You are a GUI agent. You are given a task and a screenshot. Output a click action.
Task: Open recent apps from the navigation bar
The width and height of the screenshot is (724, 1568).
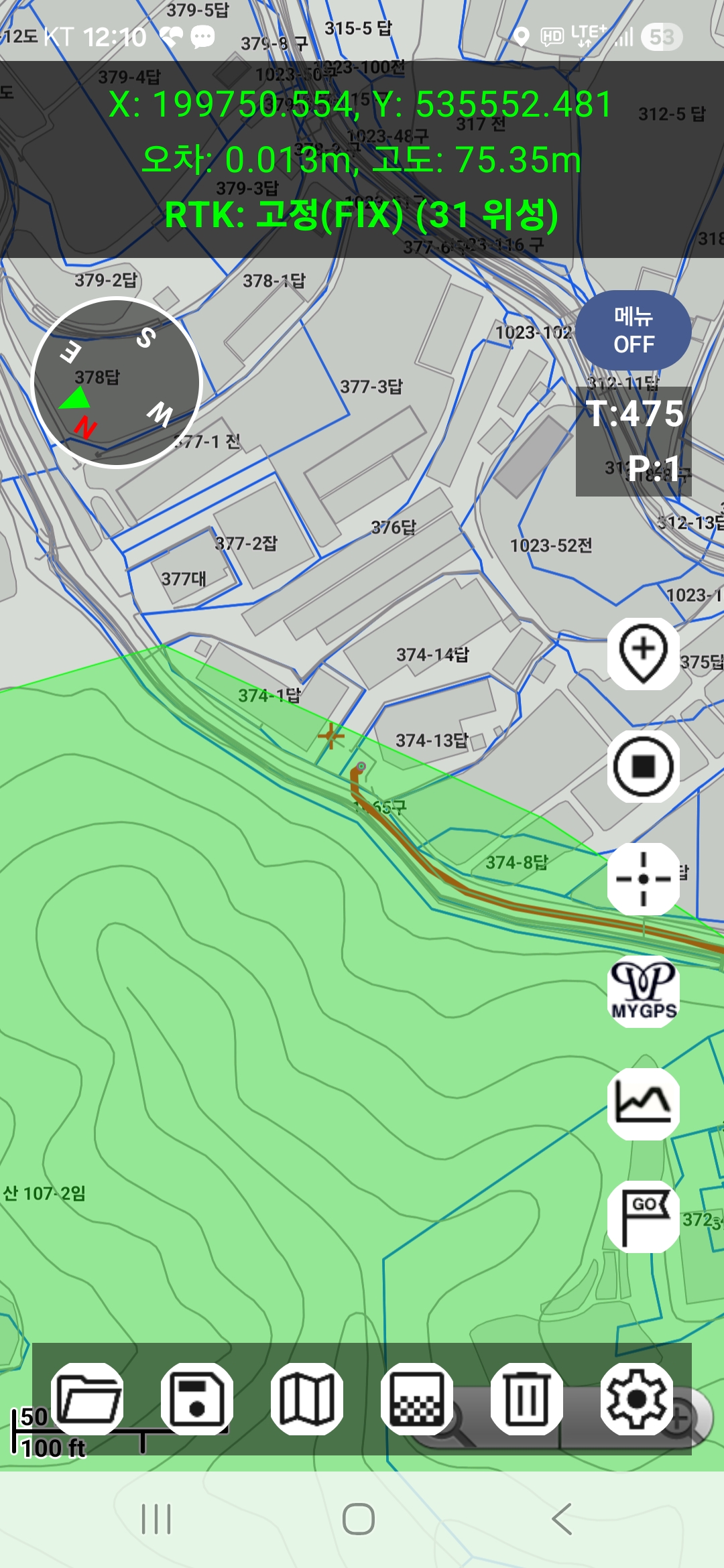click(x=156, y=1519)
